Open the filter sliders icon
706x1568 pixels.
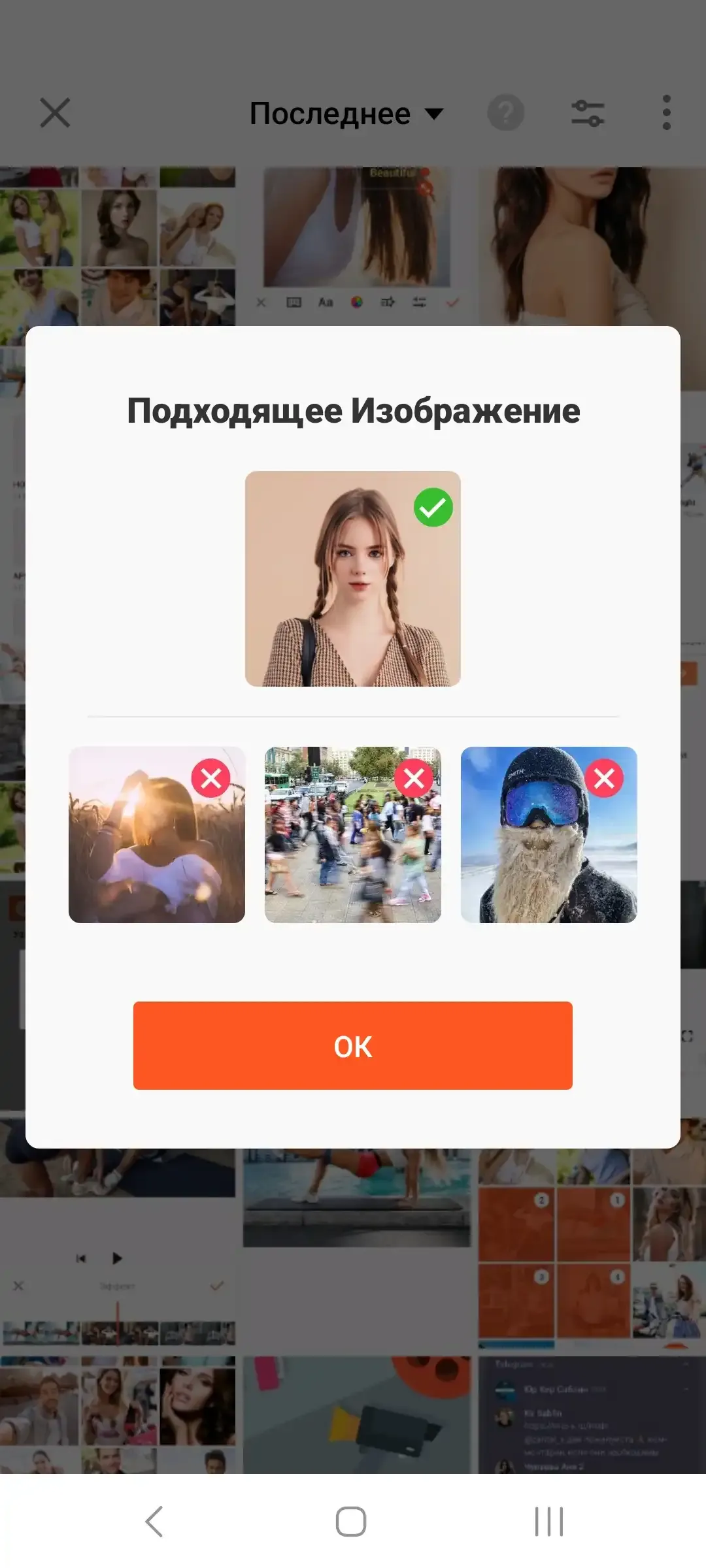(x=587, y=113)
